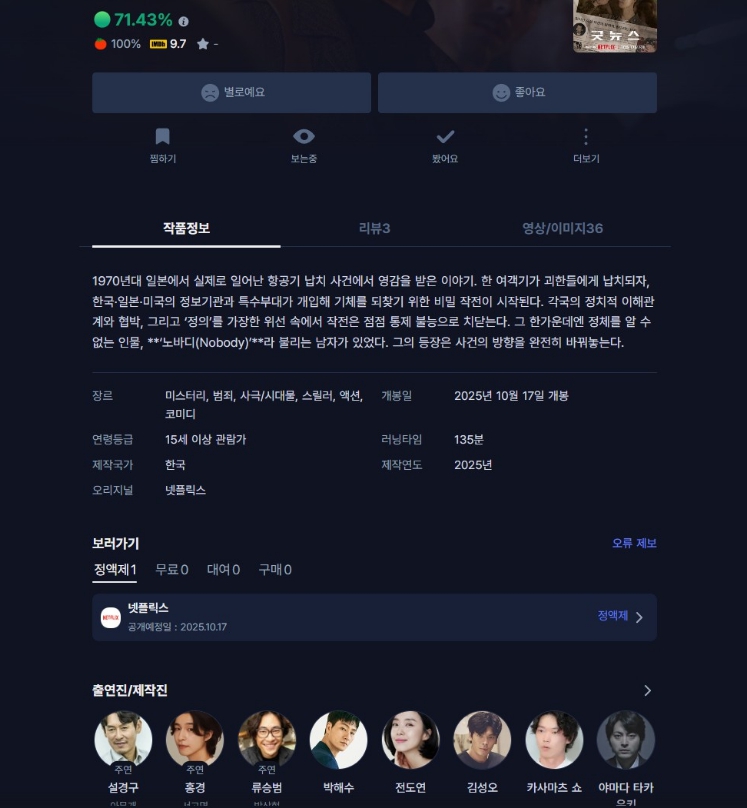Open actor 박해수's profile
The height and width of the screenshot is (808, 747).
click(339, 740)
